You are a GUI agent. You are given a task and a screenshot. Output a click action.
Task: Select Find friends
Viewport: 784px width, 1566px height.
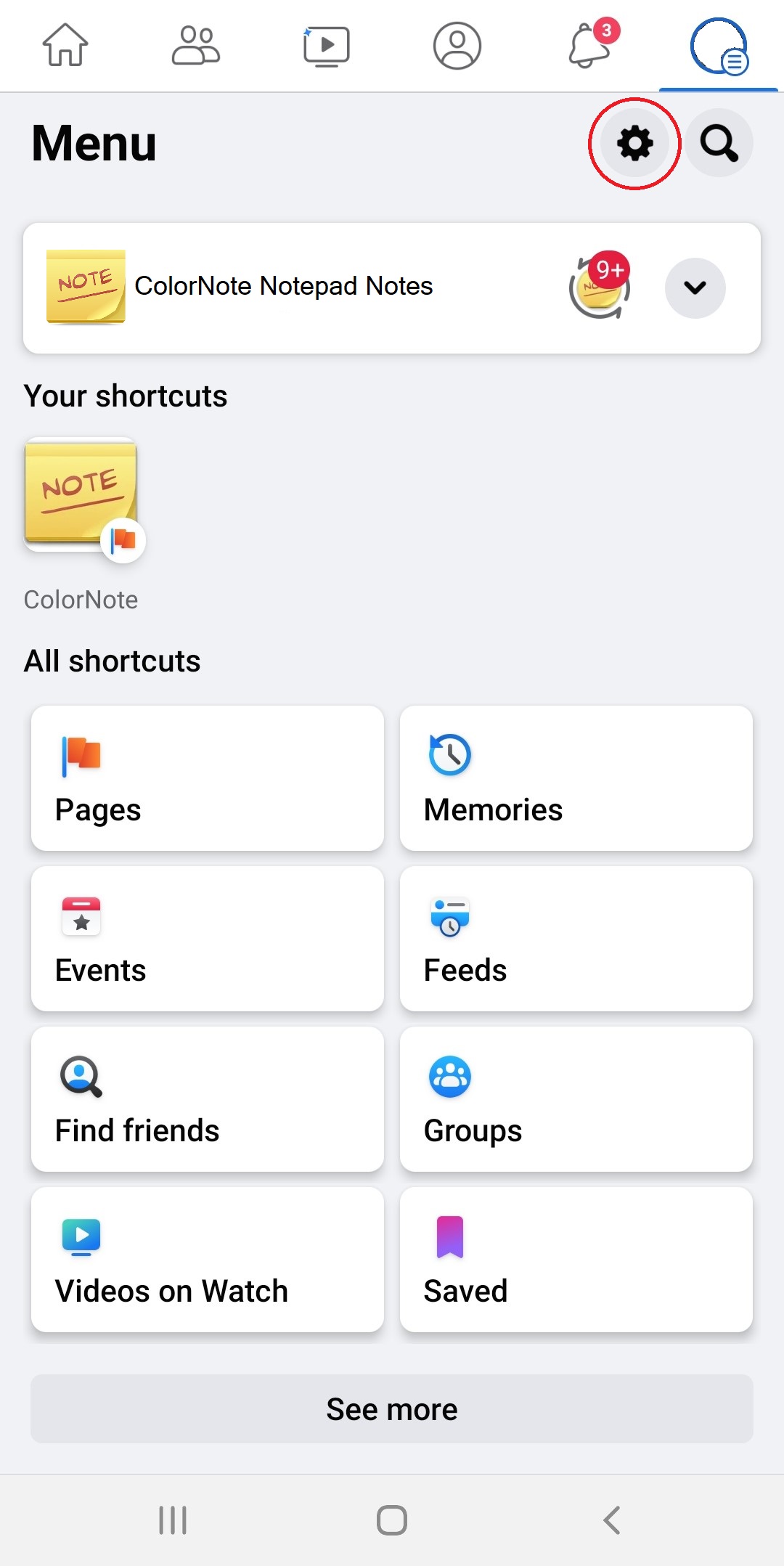pos(208,1098)
